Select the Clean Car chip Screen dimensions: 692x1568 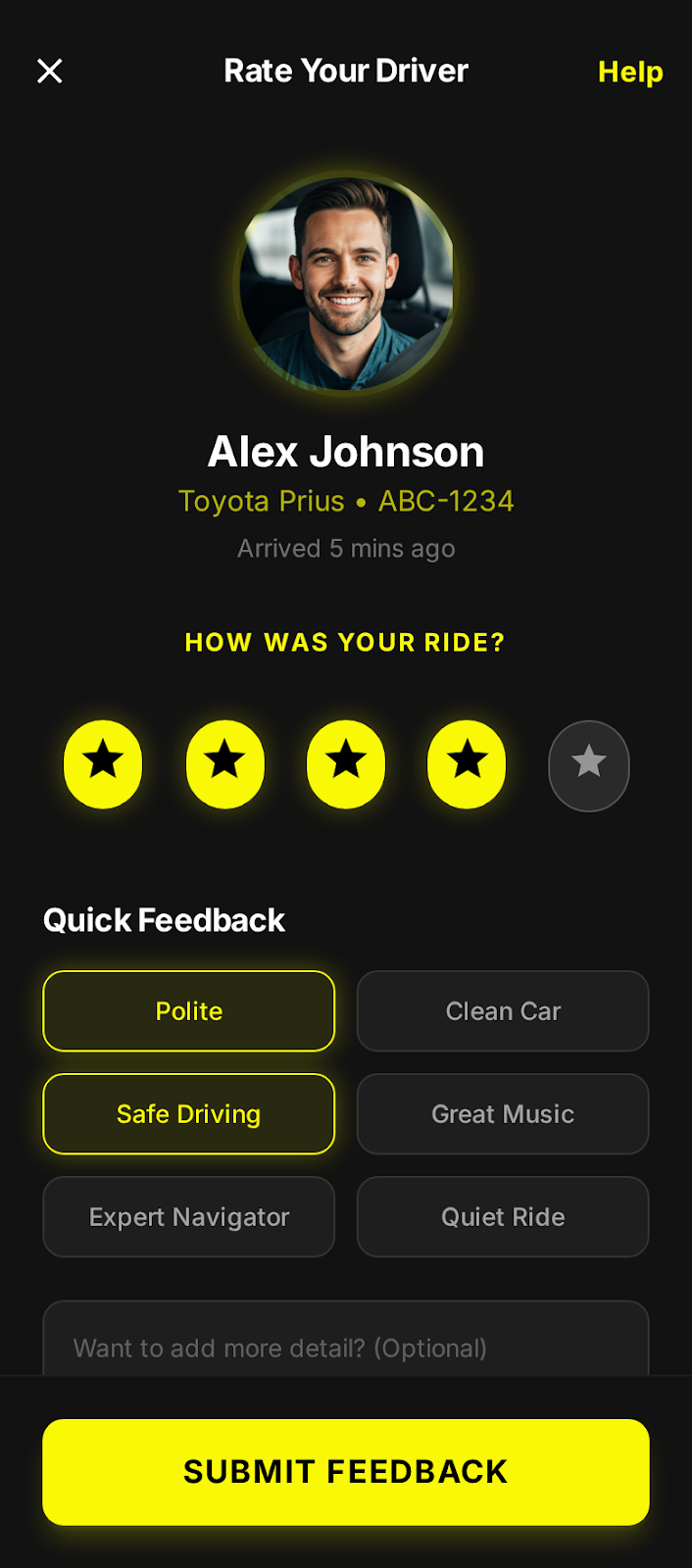503,1010
